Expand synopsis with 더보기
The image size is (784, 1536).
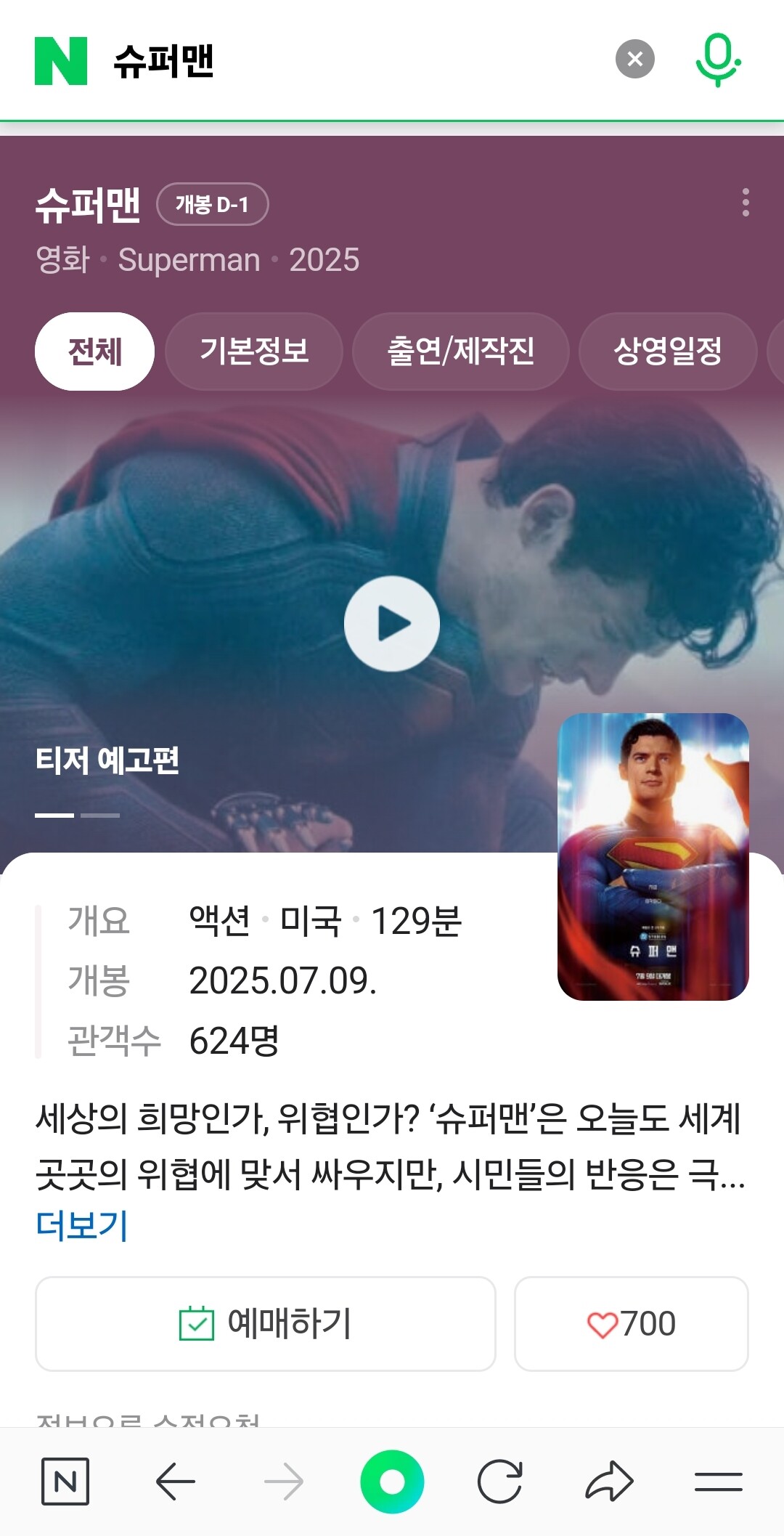pyautogui.click(x=82, y=1225)
